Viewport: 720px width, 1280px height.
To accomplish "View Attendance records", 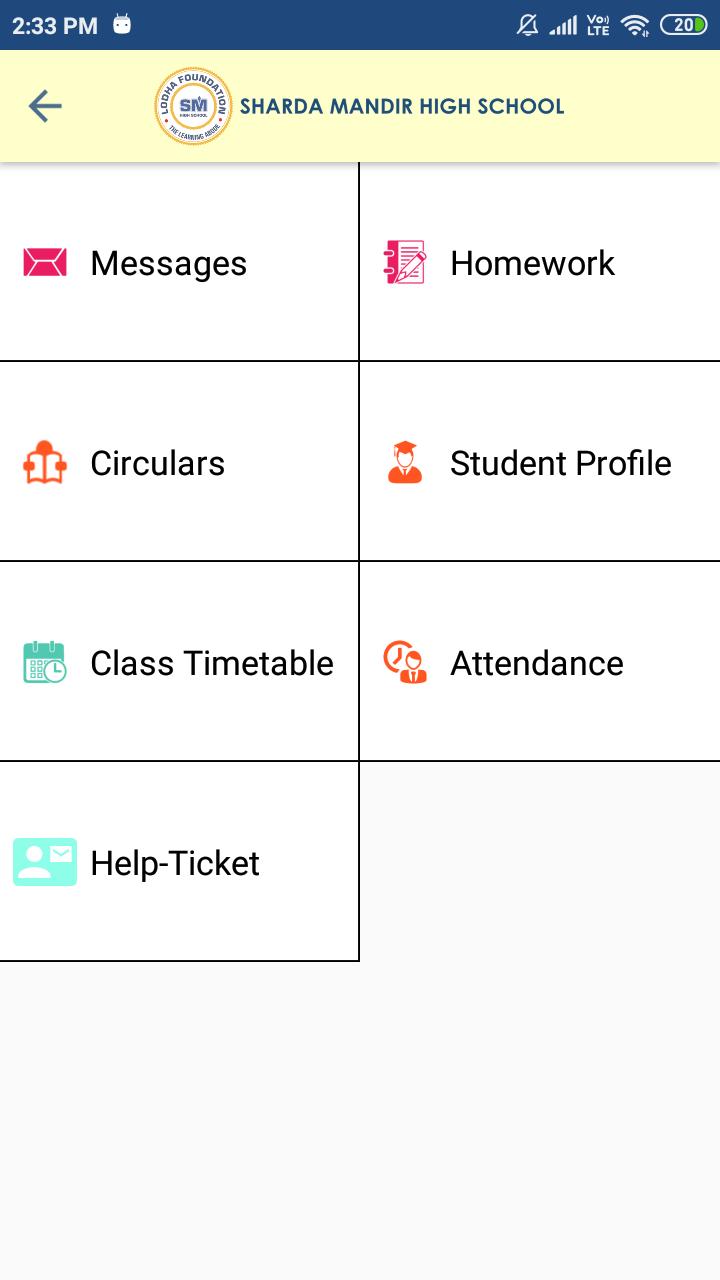I will tap(536, 663).
